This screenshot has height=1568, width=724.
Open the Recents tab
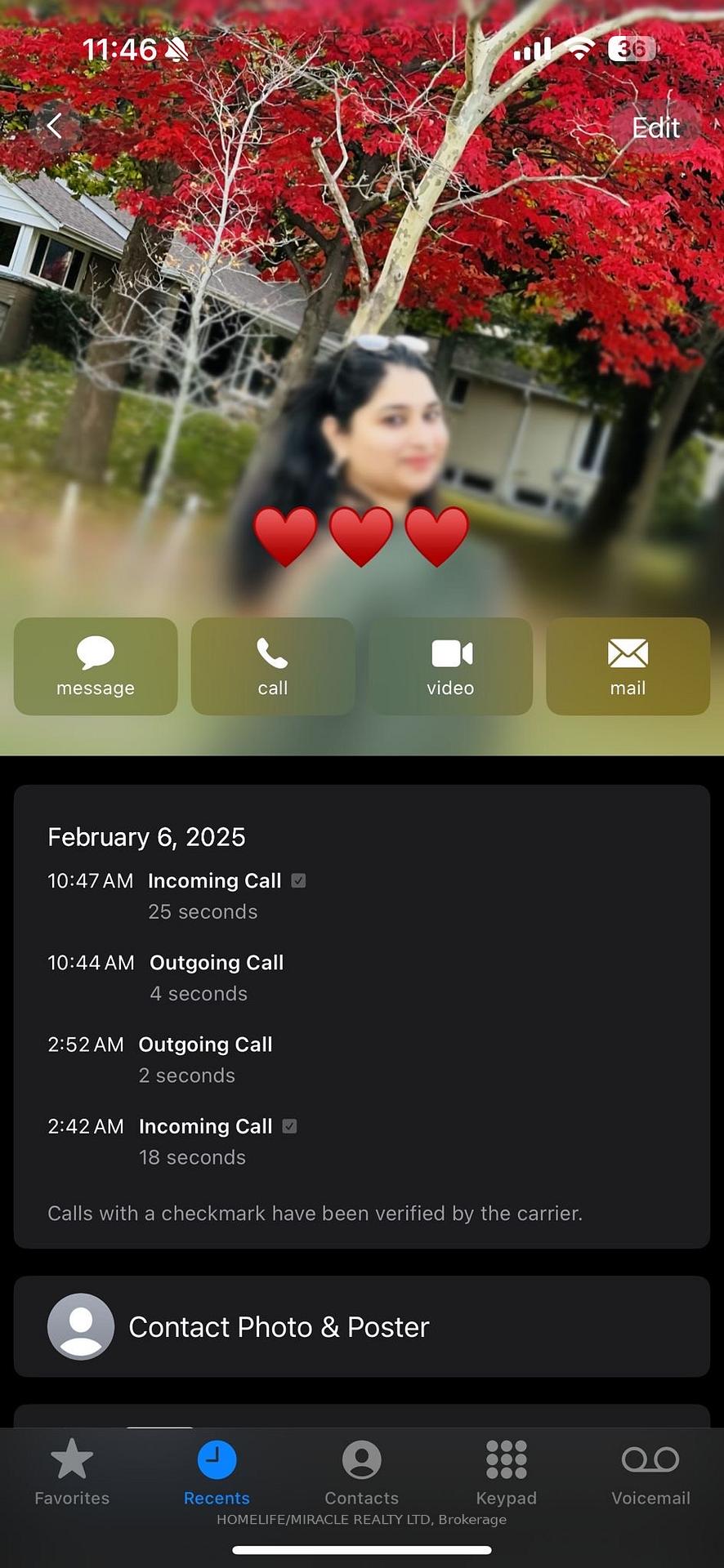pos(217,1472)
